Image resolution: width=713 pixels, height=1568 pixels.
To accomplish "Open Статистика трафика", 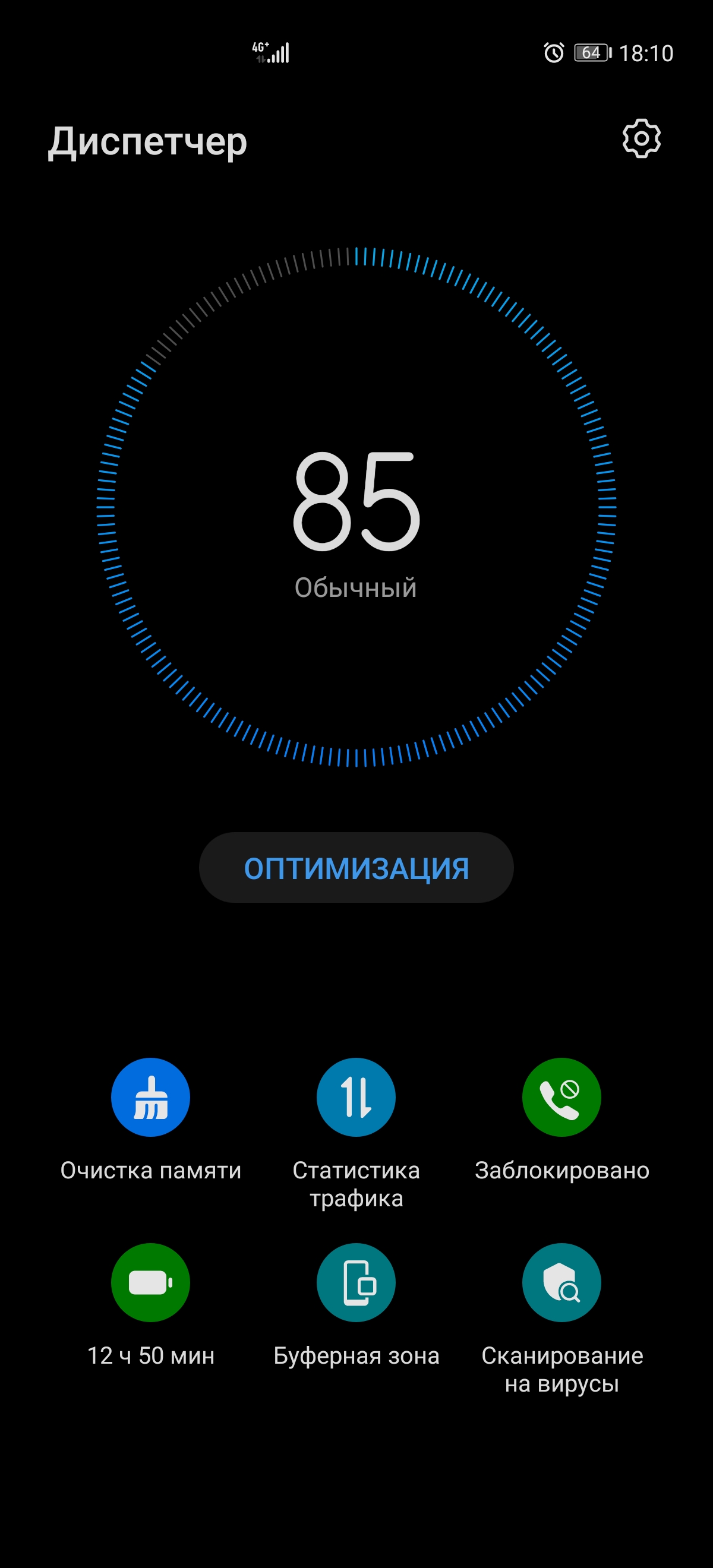I will point(356,1098).
